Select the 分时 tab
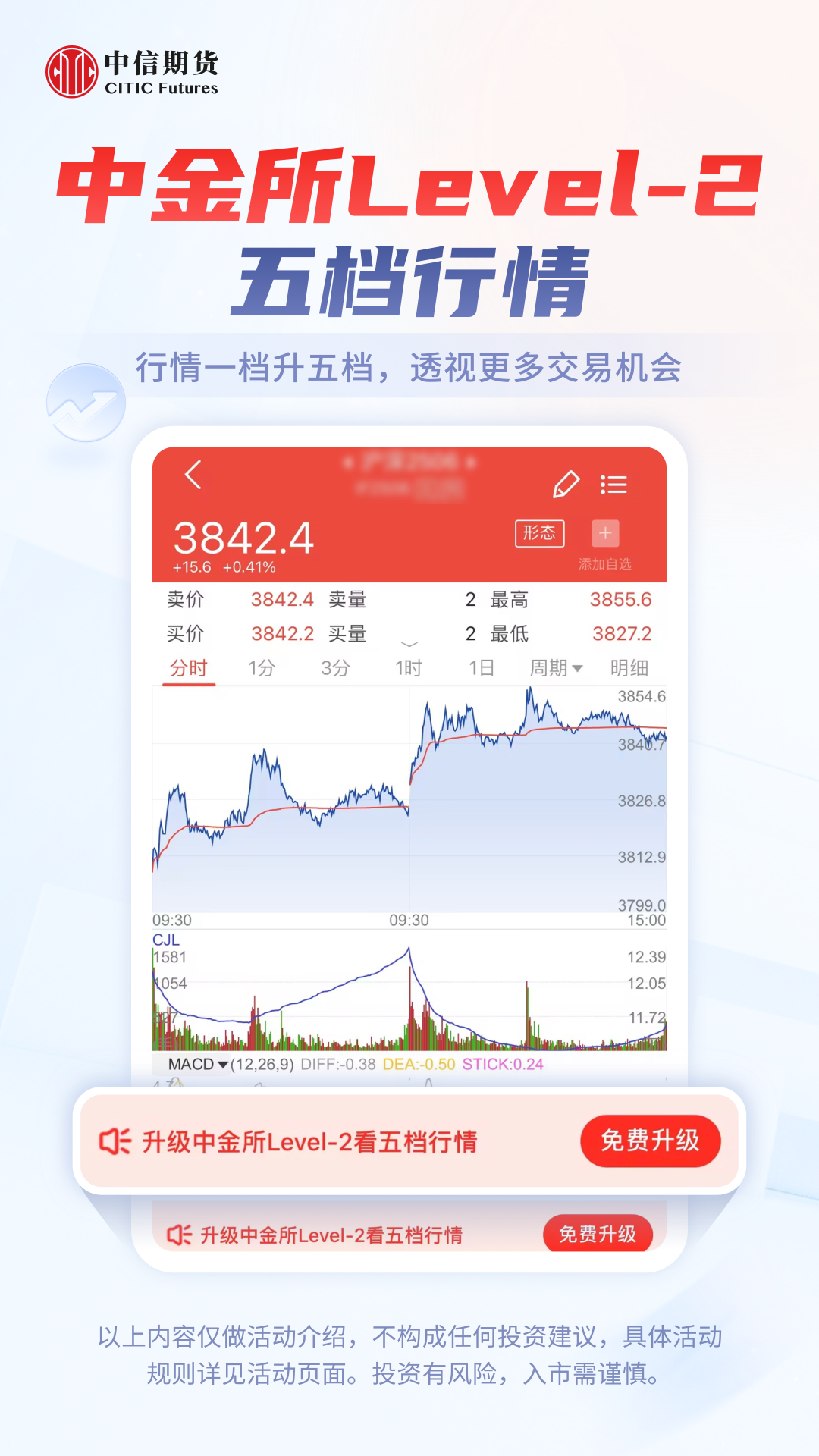Image resolution: width=819 pixels, height=1456 pixels. click(189, 667)
